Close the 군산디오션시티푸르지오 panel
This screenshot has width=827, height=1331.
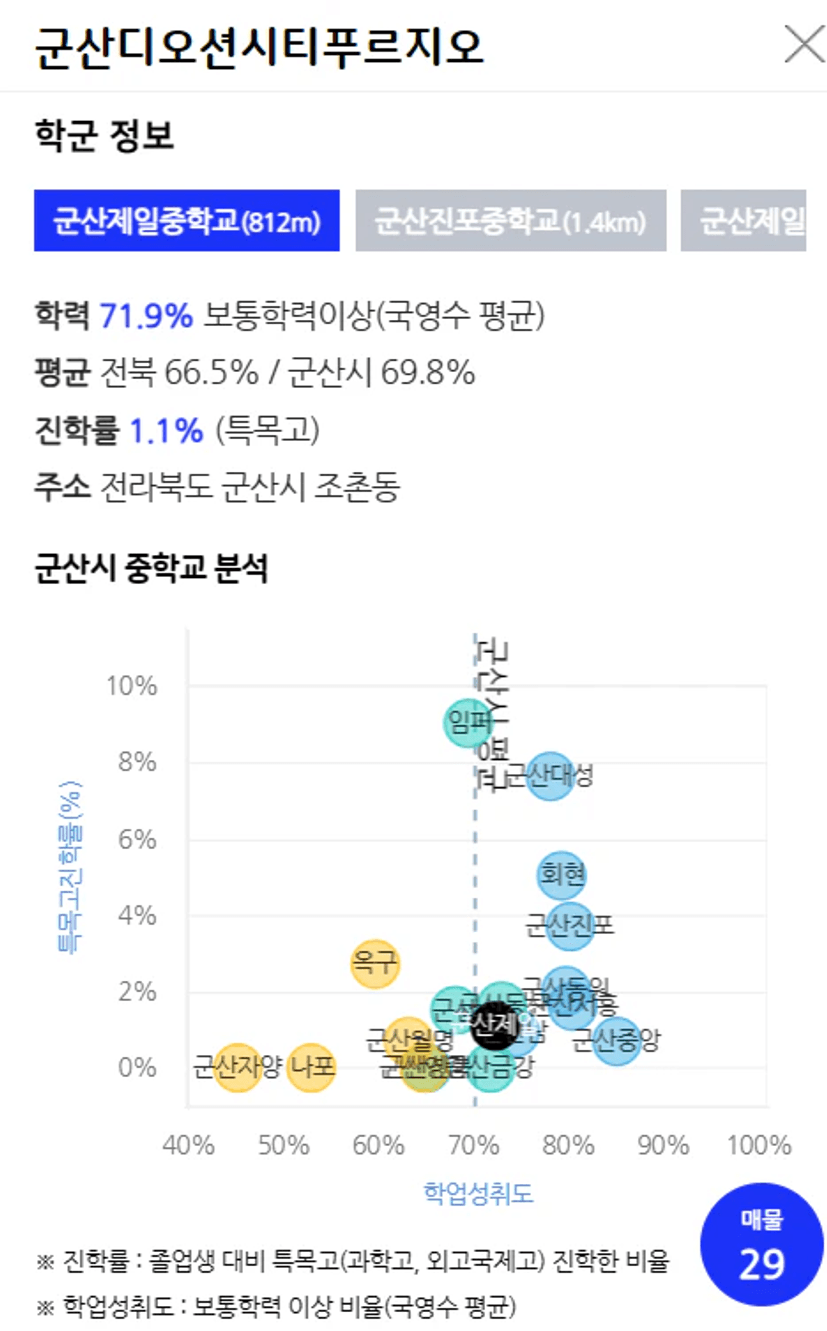[x=803, y=45]
